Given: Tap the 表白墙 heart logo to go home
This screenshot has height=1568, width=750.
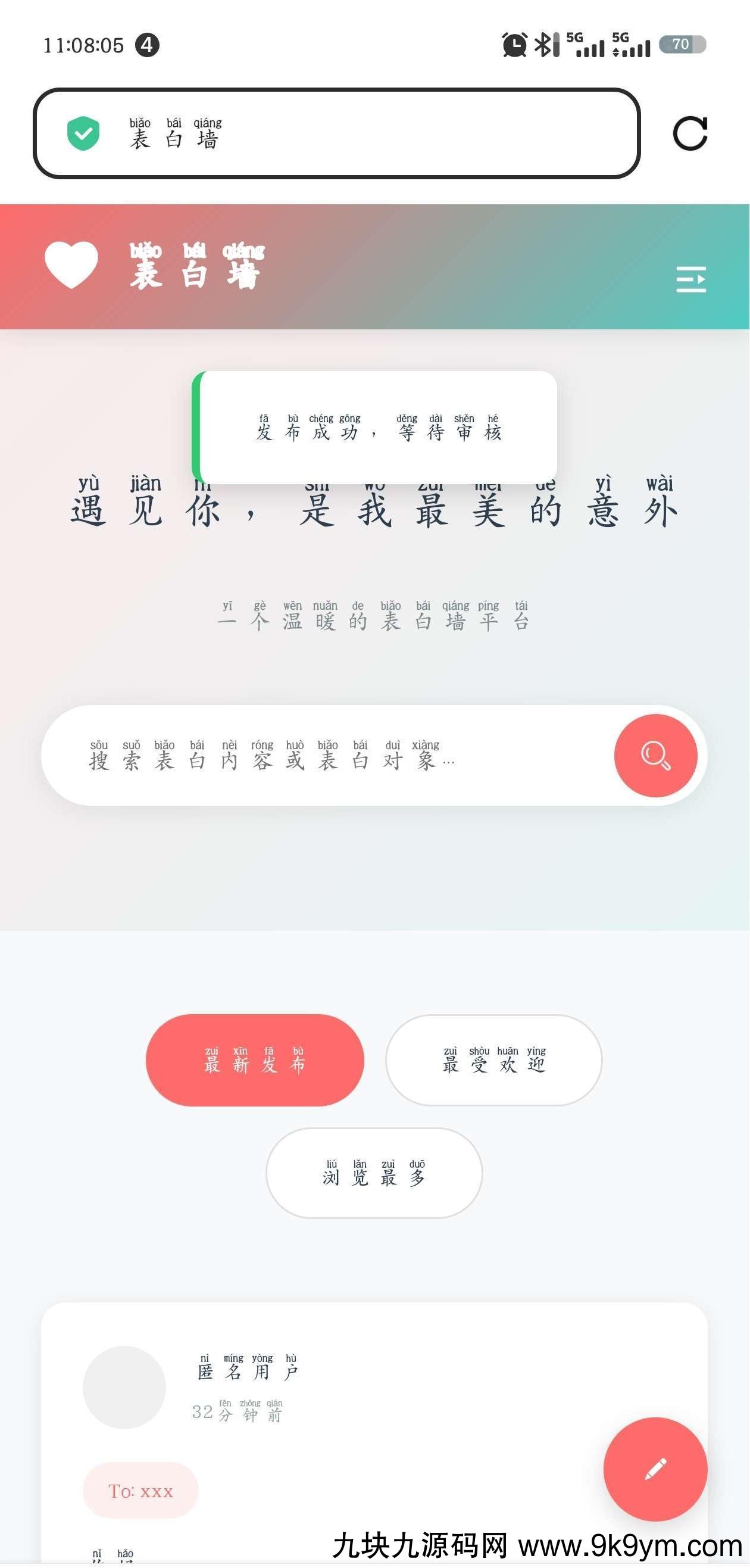Looking at the screenshot, I should [x=71, y=264].
